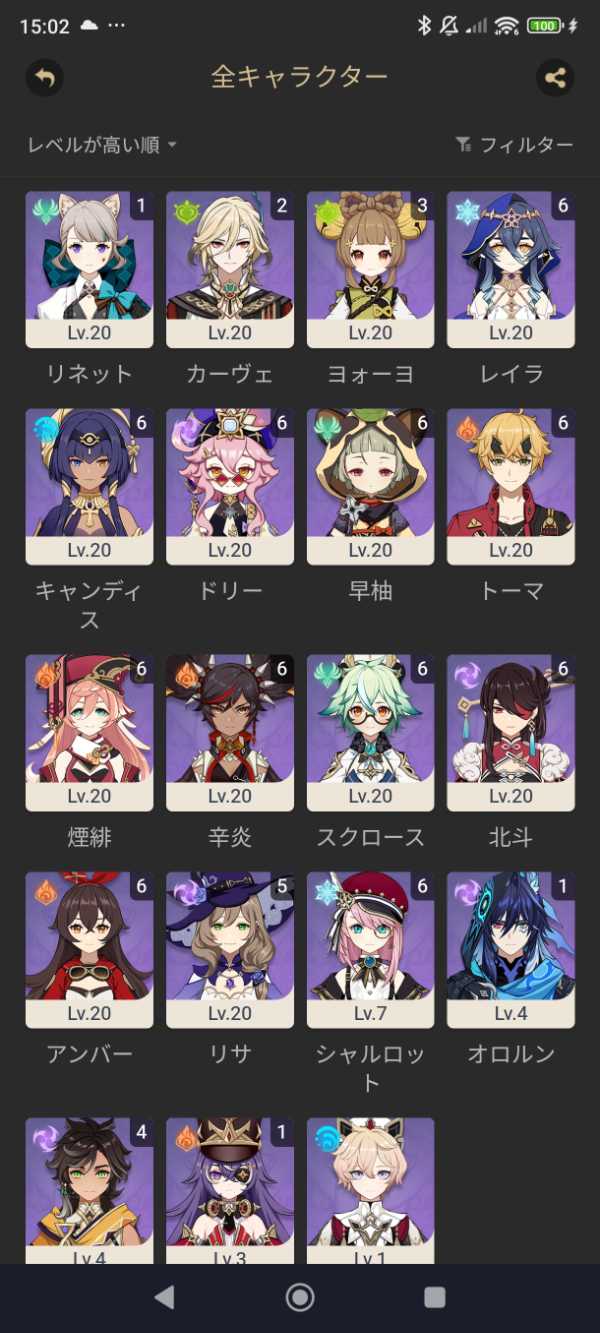The height and width of the screenshot is (1333, 600).
Task: Open the レベルが高い順 sort dropdown
Action: [x=102, y=145]
